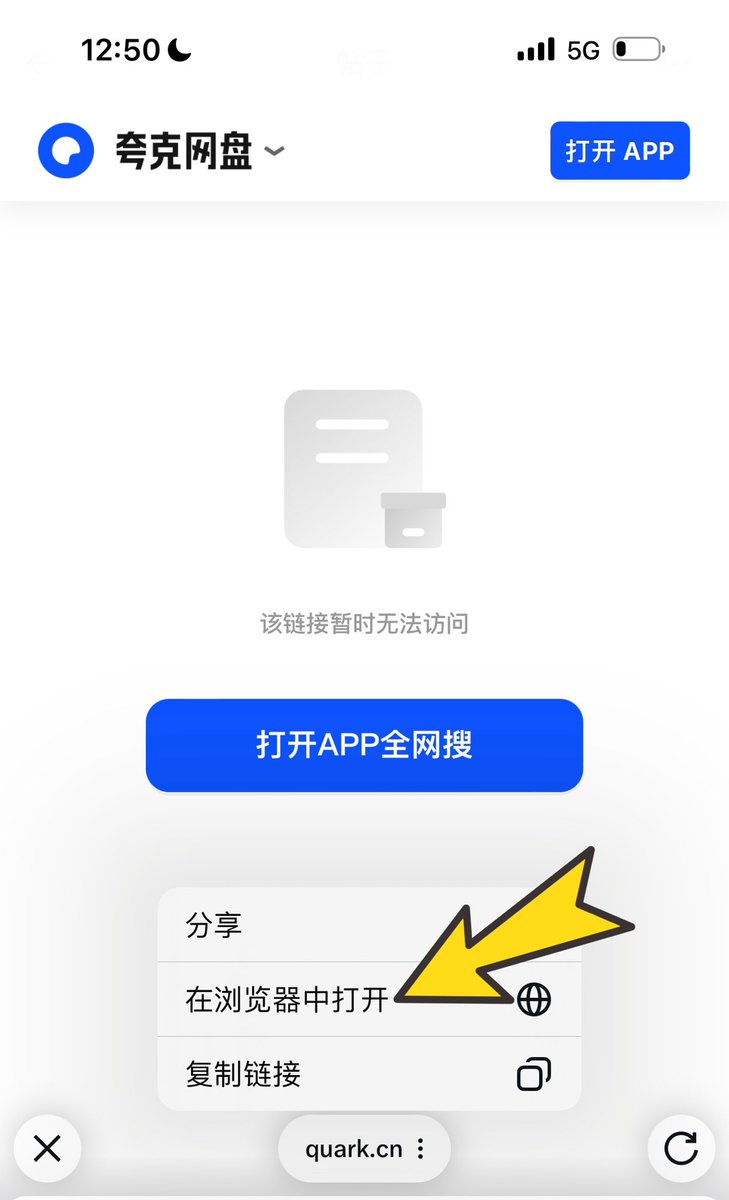Screen dimensions: 729x1200
Task: Expand the 夸克网盘 dropdown chevron
Action: tap(275, 152)
